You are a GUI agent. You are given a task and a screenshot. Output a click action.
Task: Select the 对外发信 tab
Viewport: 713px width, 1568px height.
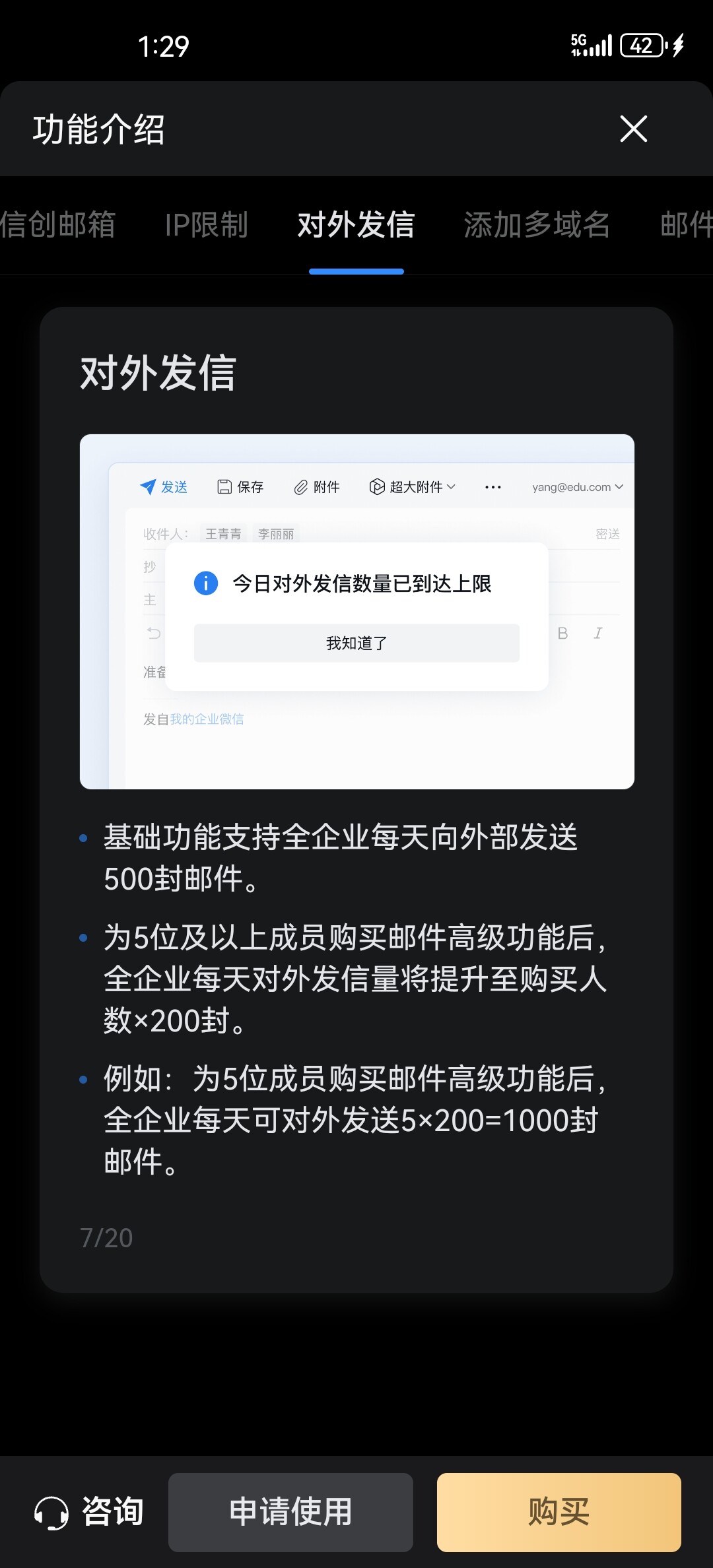(x=356, y=225)
